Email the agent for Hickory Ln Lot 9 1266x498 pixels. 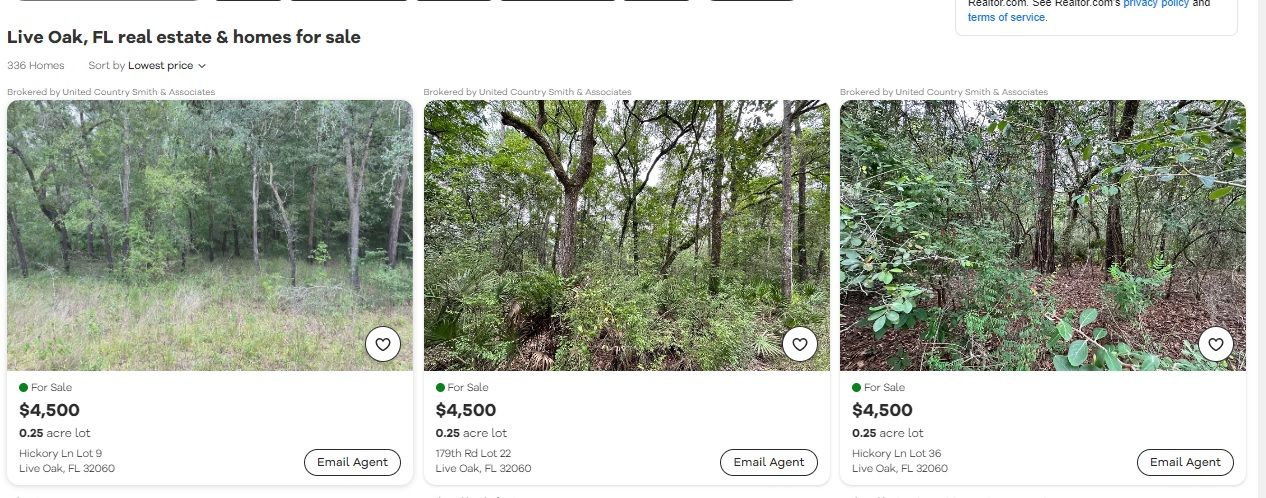tap(352, 462)
